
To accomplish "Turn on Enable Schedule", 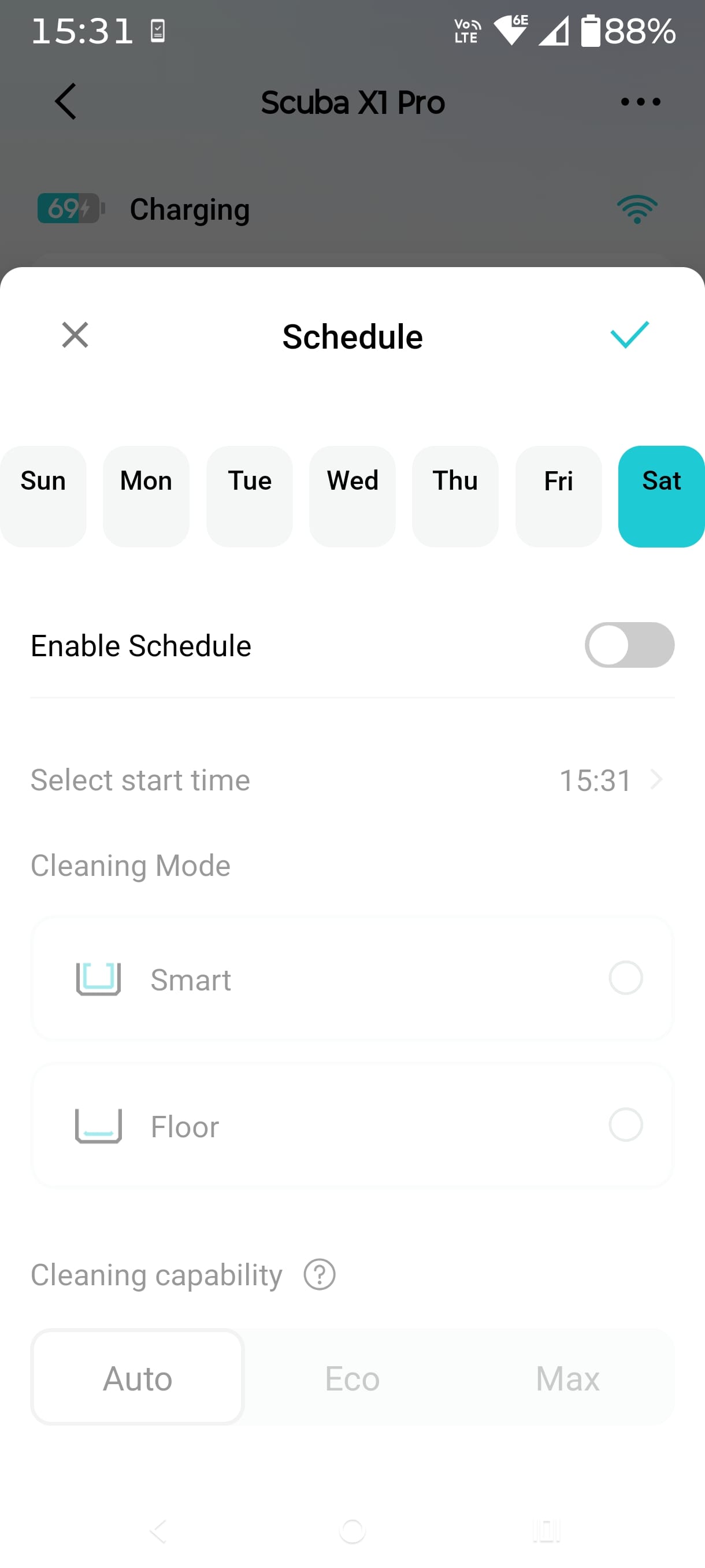I will tap(629, 645).
